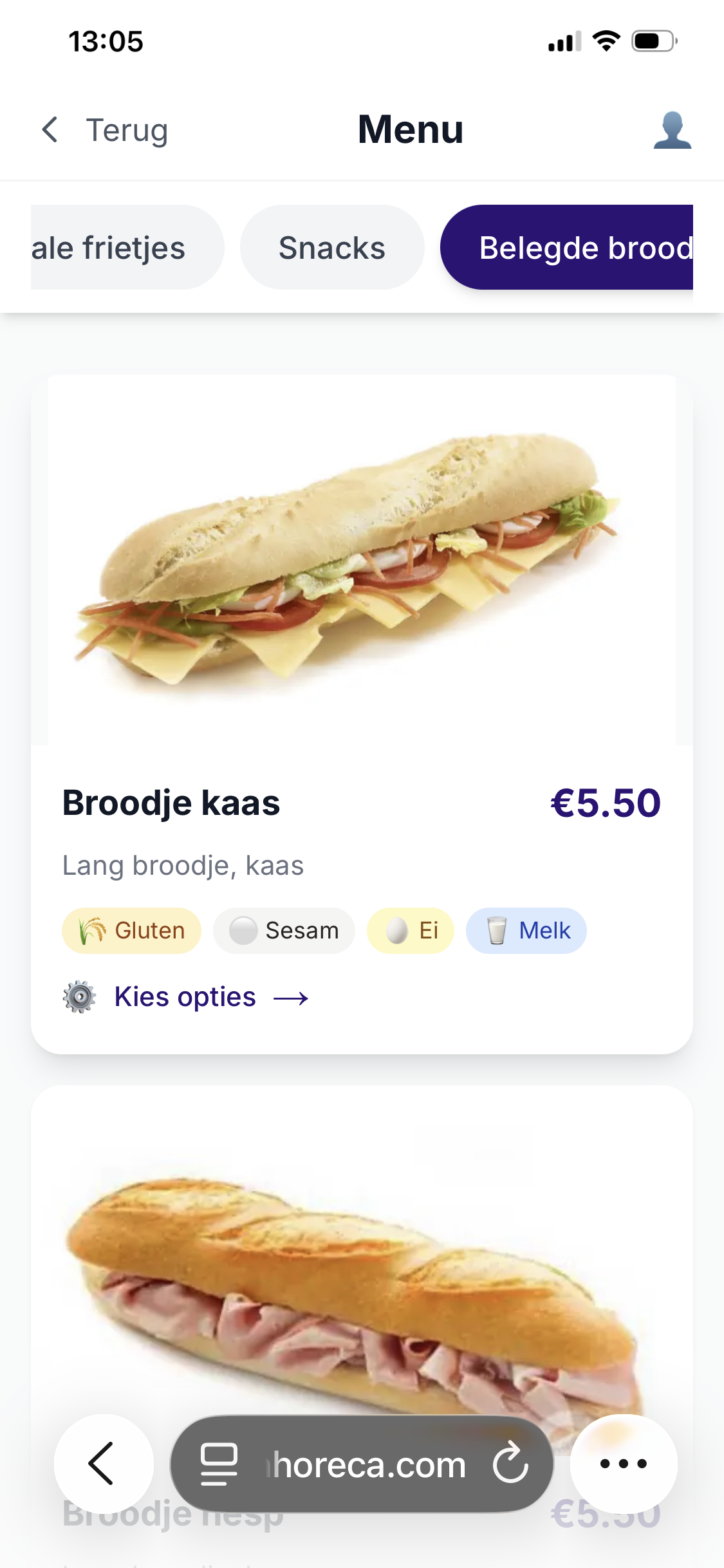The width and height of the screenshot is (724, 1568).
Task: Toggle the Sesam allergen tag
Action: 284,929
